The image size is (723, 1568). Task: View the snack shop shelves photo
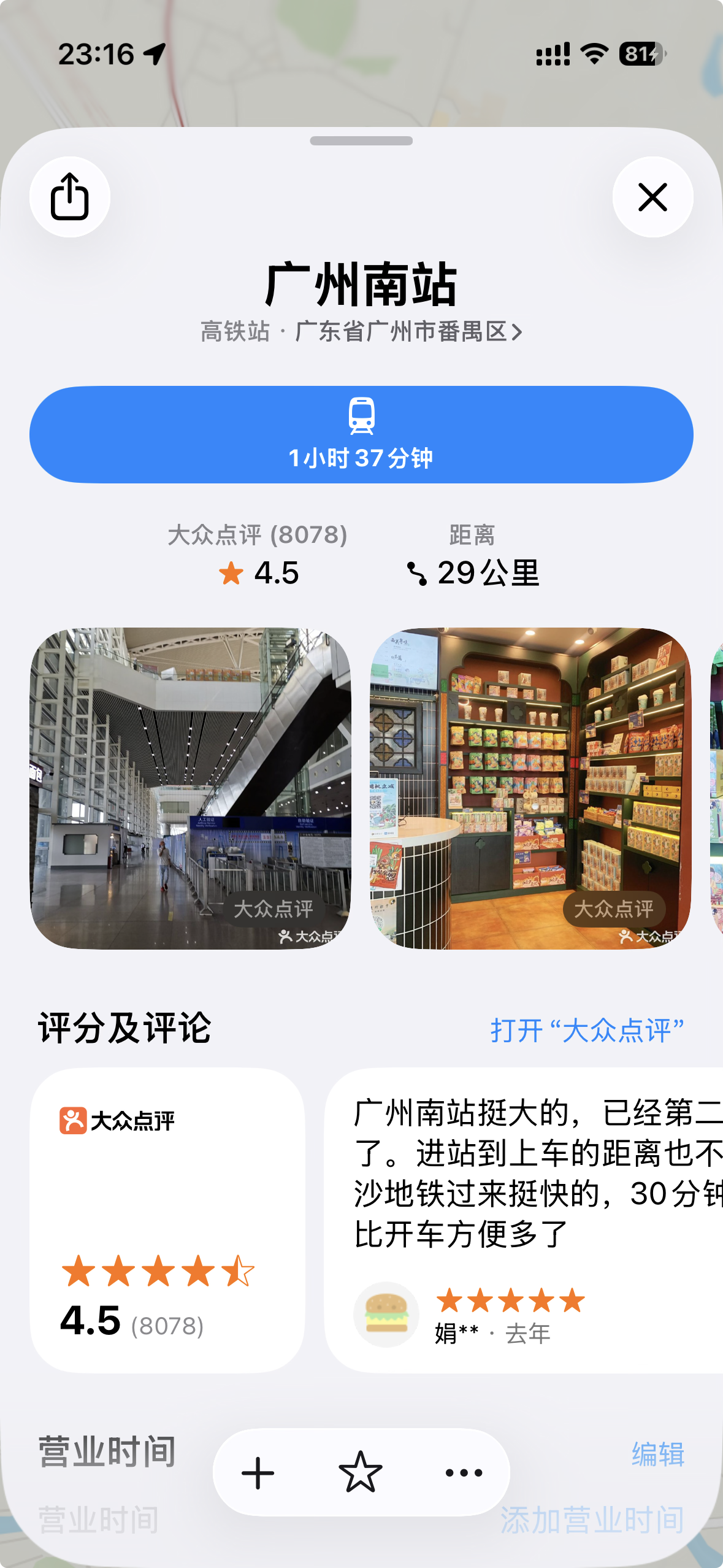(x=530, y=788)
